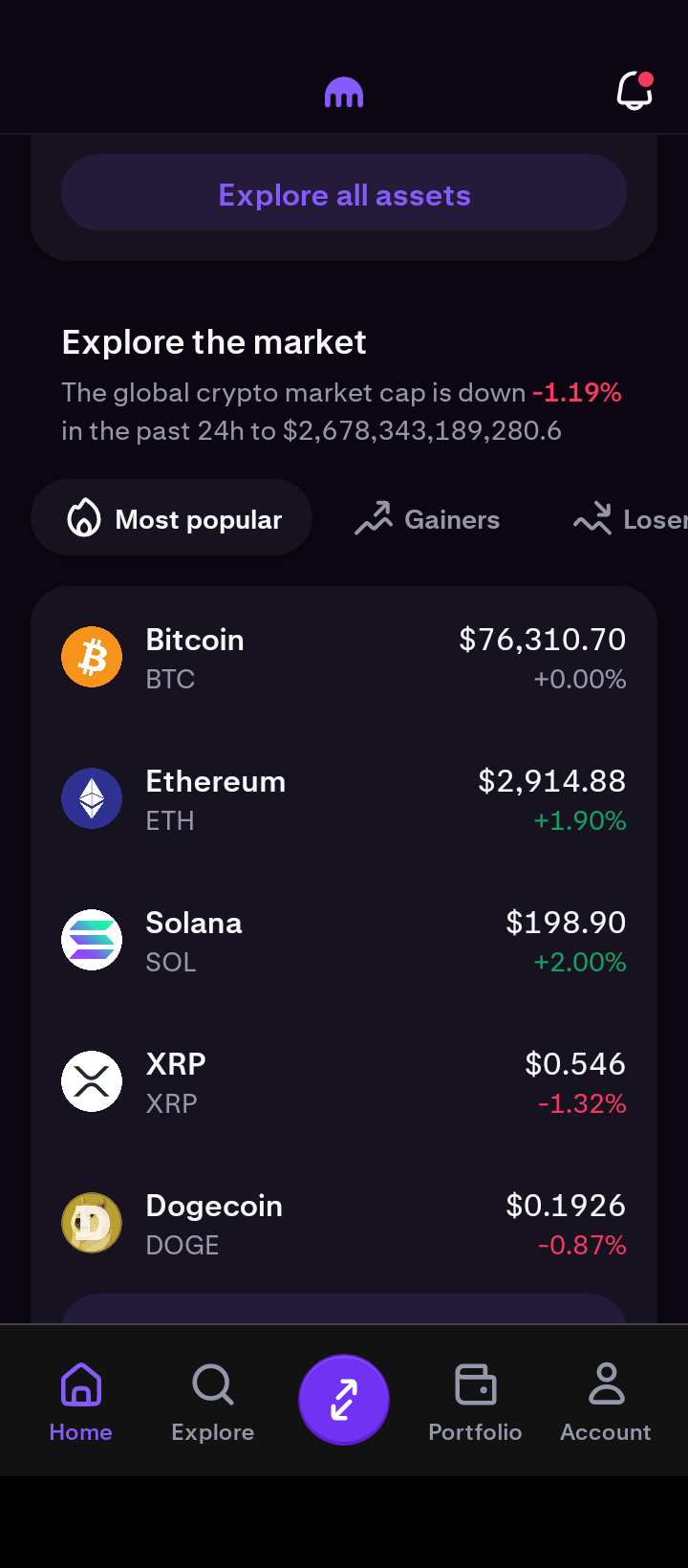Open Solana asset details
Viewport: 688px width, 1568px height.
click(x=344, y=941)
